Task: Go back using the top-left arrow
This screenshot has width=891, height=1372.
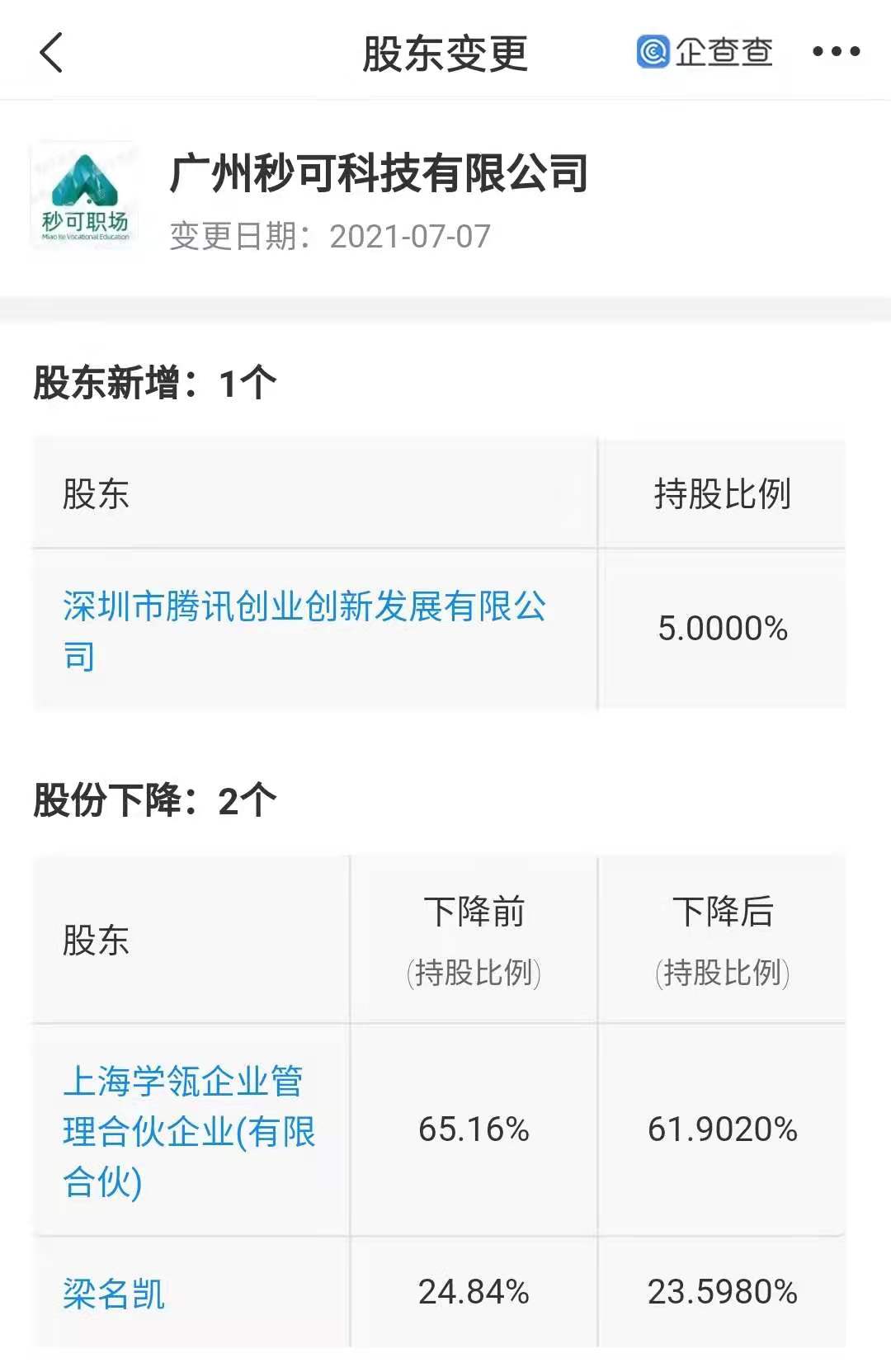Action: coord(51,53)
